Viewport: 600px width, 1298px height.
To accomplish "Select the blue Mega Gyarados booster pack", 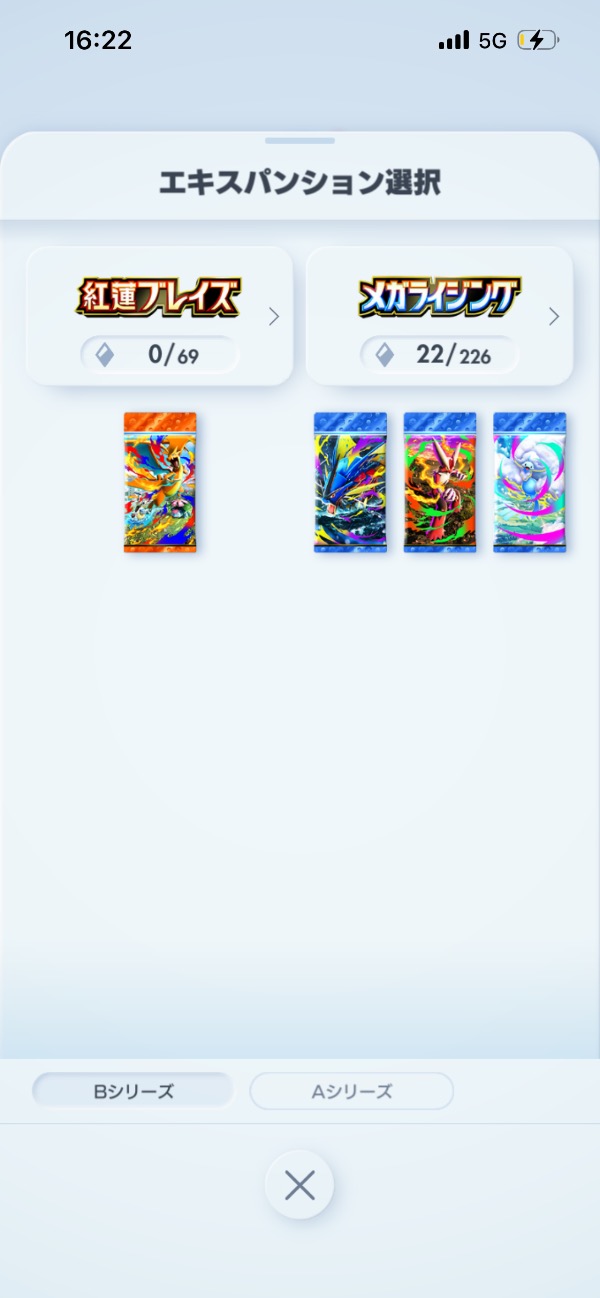I will pos(350,482).
